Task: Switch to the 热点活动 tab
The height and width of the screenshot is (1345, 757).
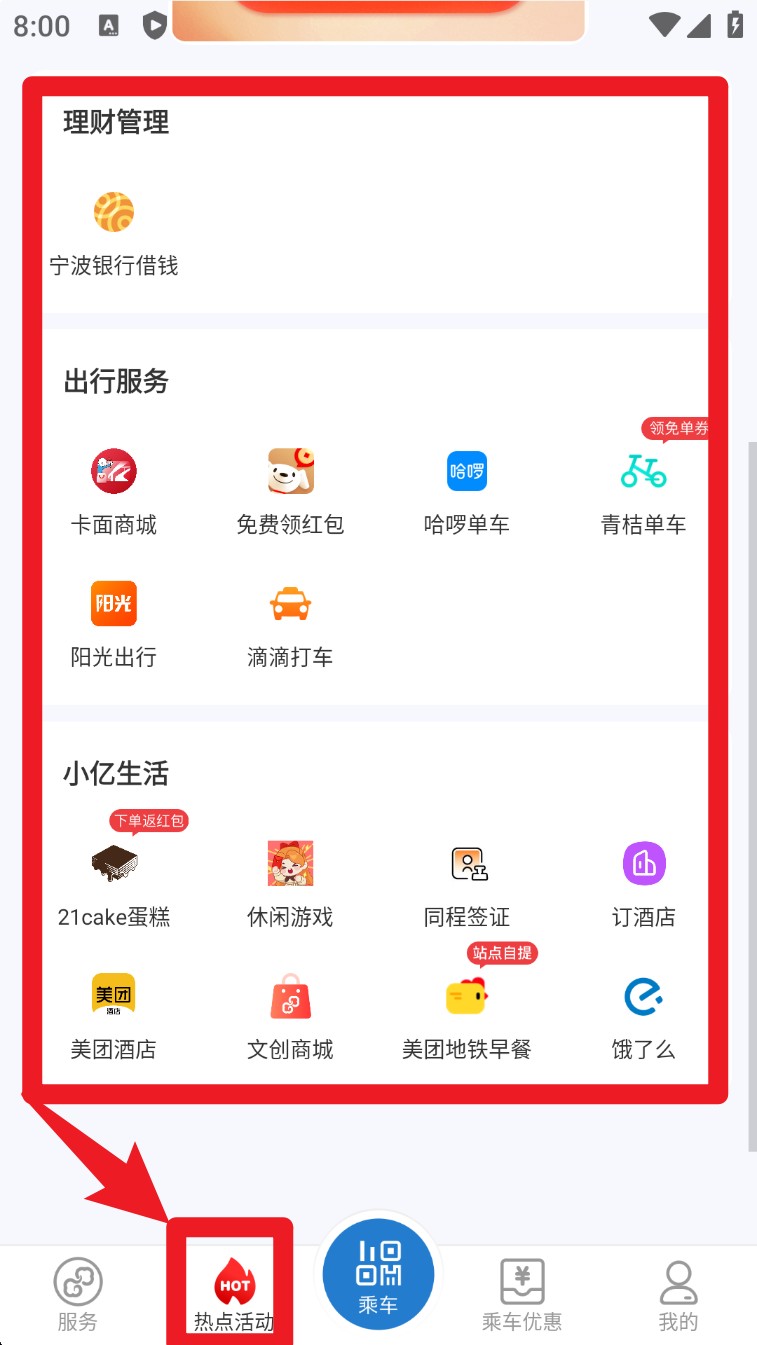Action: [233, 1294]
